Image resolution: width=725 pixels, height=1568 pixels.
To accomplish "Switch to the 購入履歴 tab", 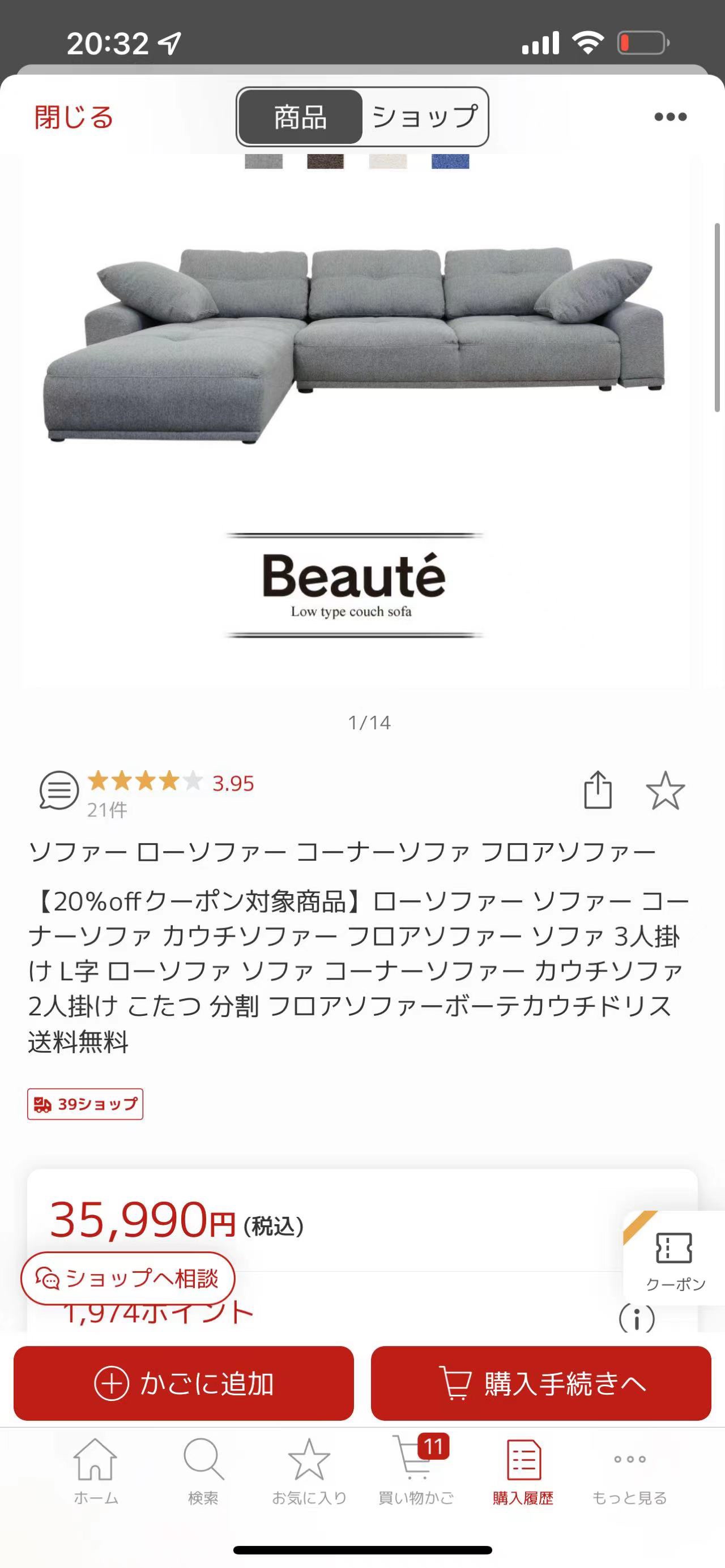I will tap(523, 1471).
